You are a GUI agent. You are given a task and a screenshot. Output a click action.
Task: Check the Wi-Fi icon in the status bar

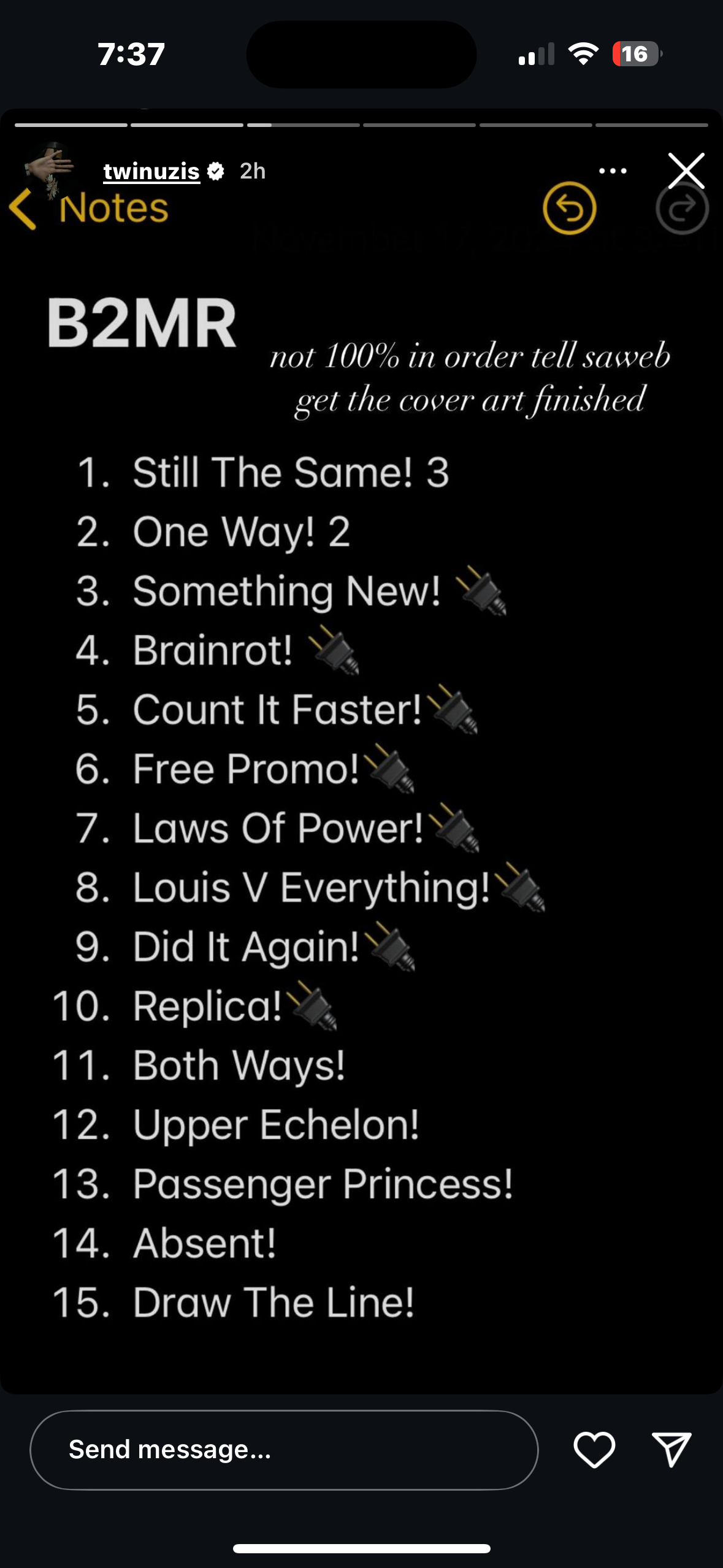coord(583,54)
